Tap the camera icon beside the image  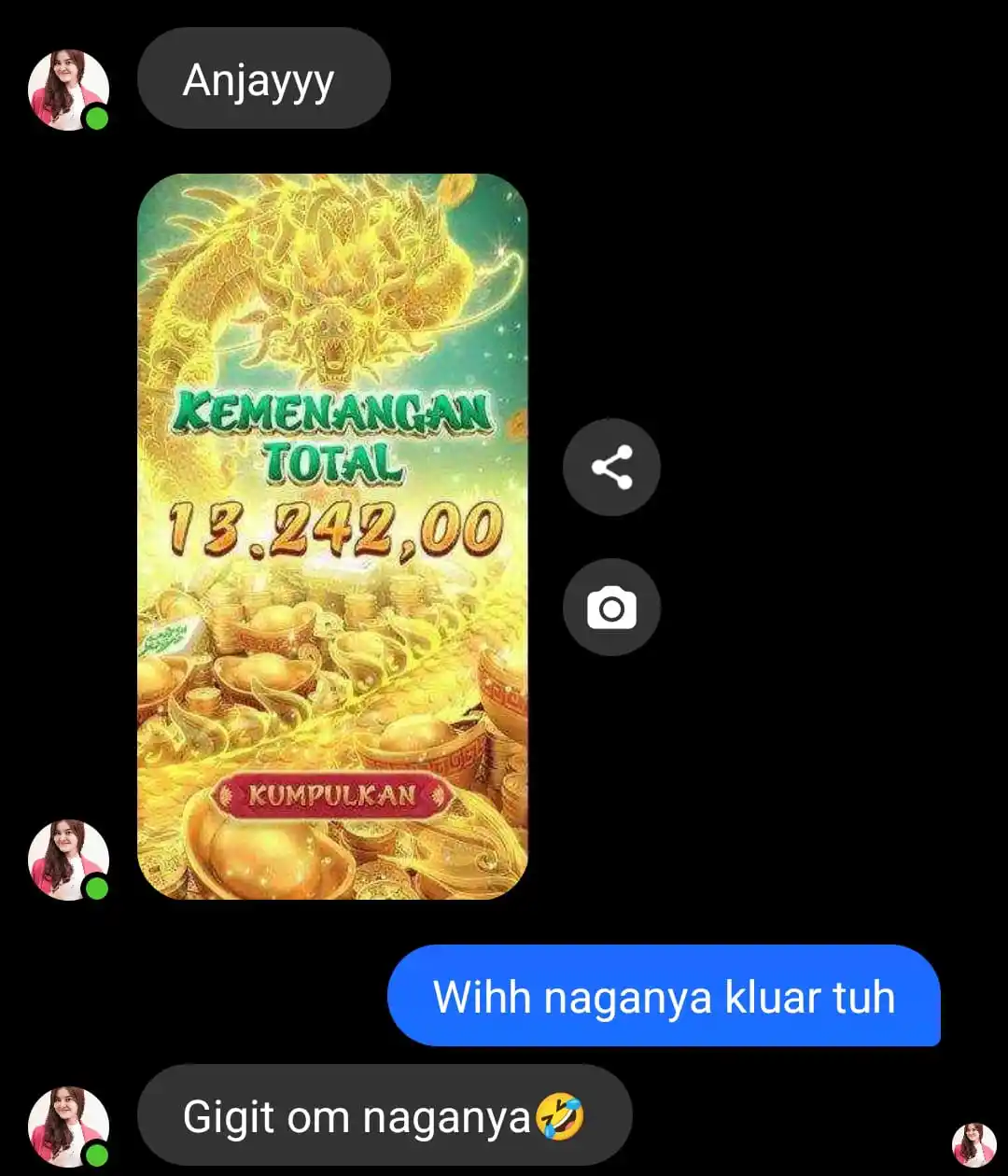pos(611,608)
